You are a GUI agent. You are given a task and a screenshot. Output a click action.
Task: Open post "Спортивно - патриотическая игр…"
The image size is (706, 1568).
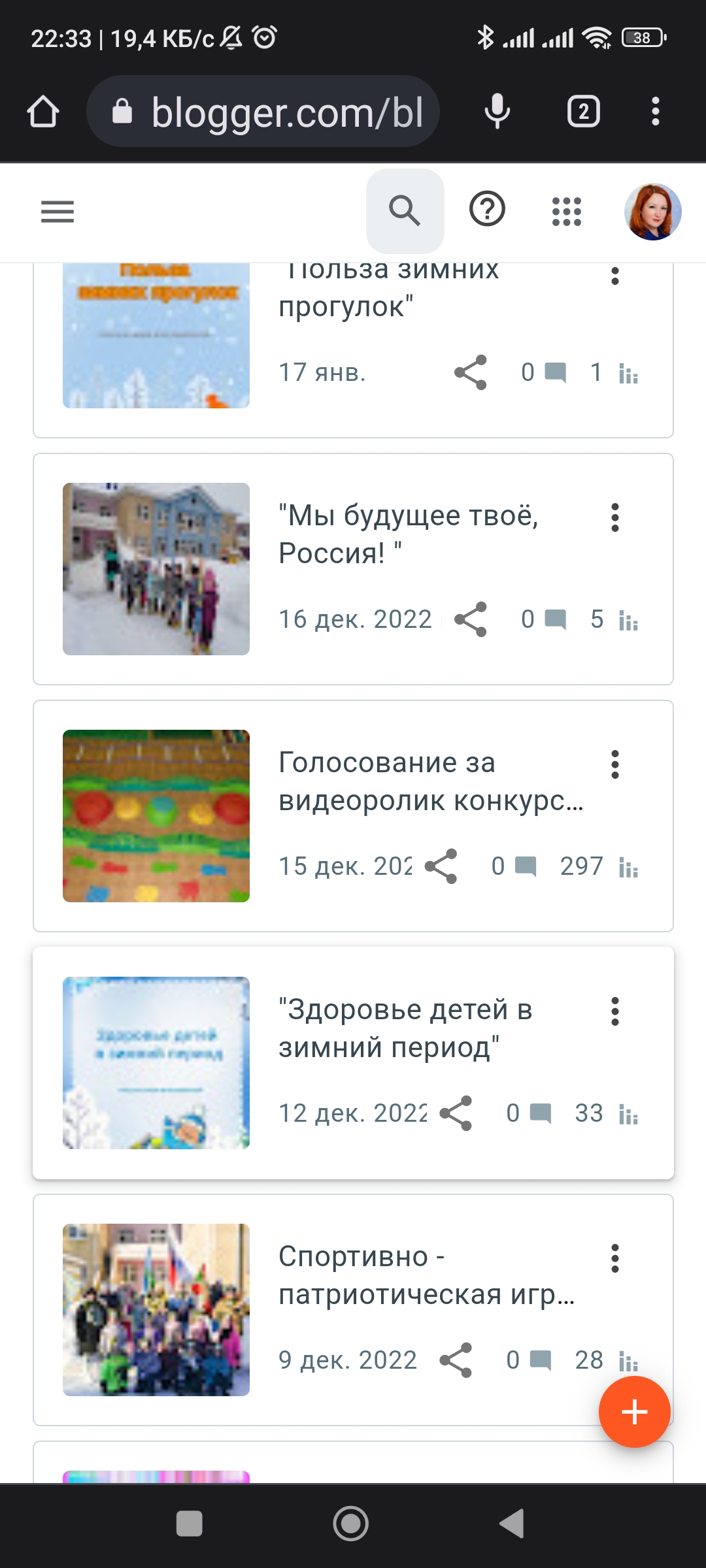[x=426, y=1275]
